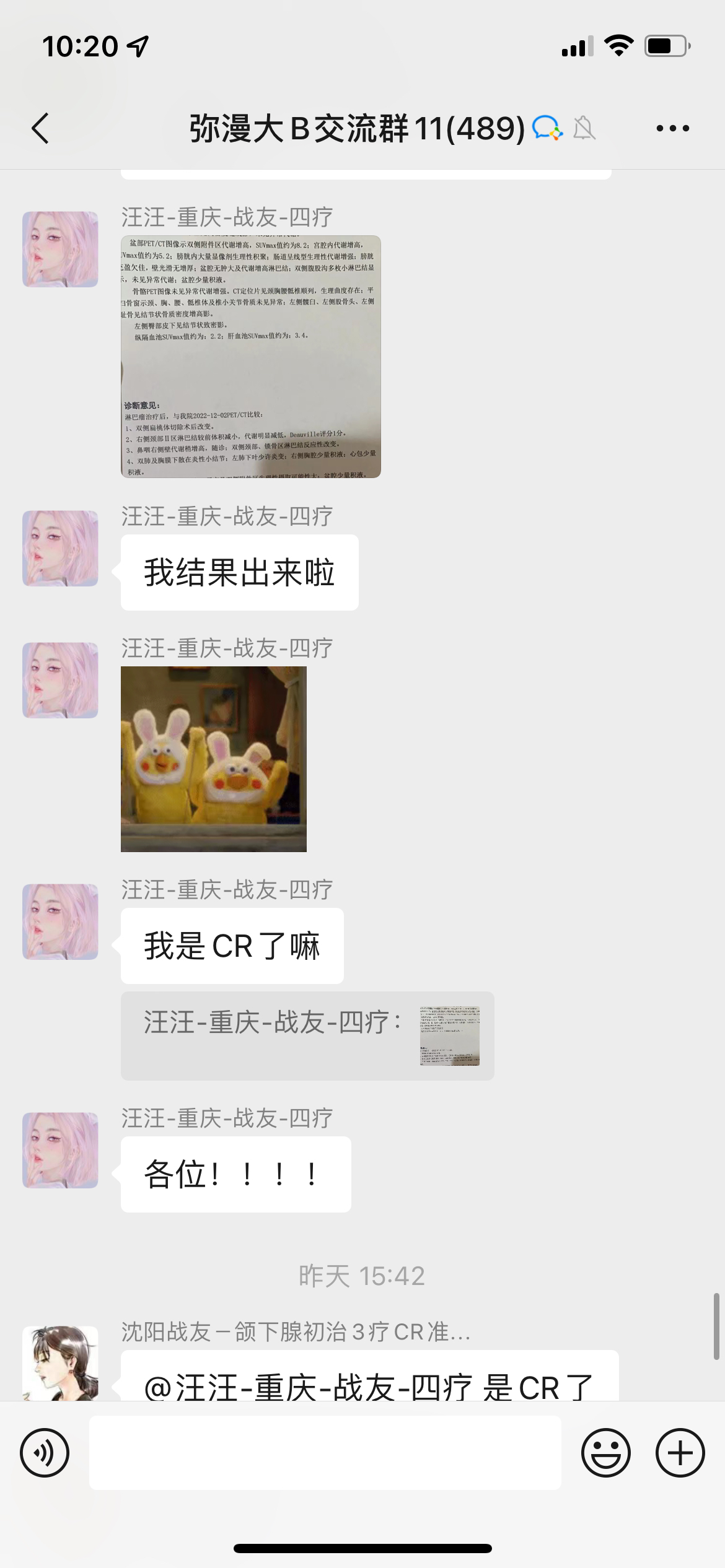Tap the message text field
This screenshot has height=1568, width=725.
pyautogui.click(x=325, y=1452)
